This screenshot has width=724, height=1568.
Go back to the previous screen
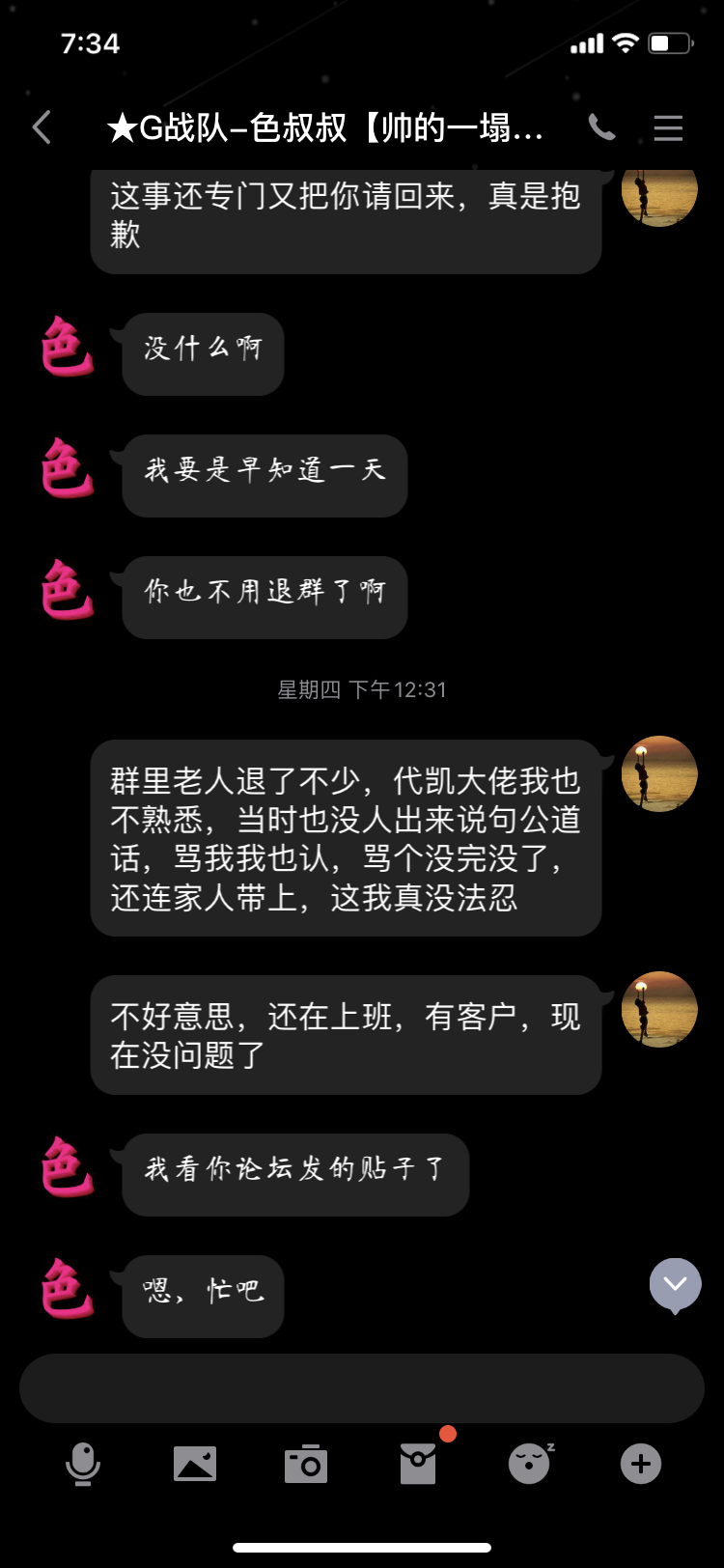point(42,127)
